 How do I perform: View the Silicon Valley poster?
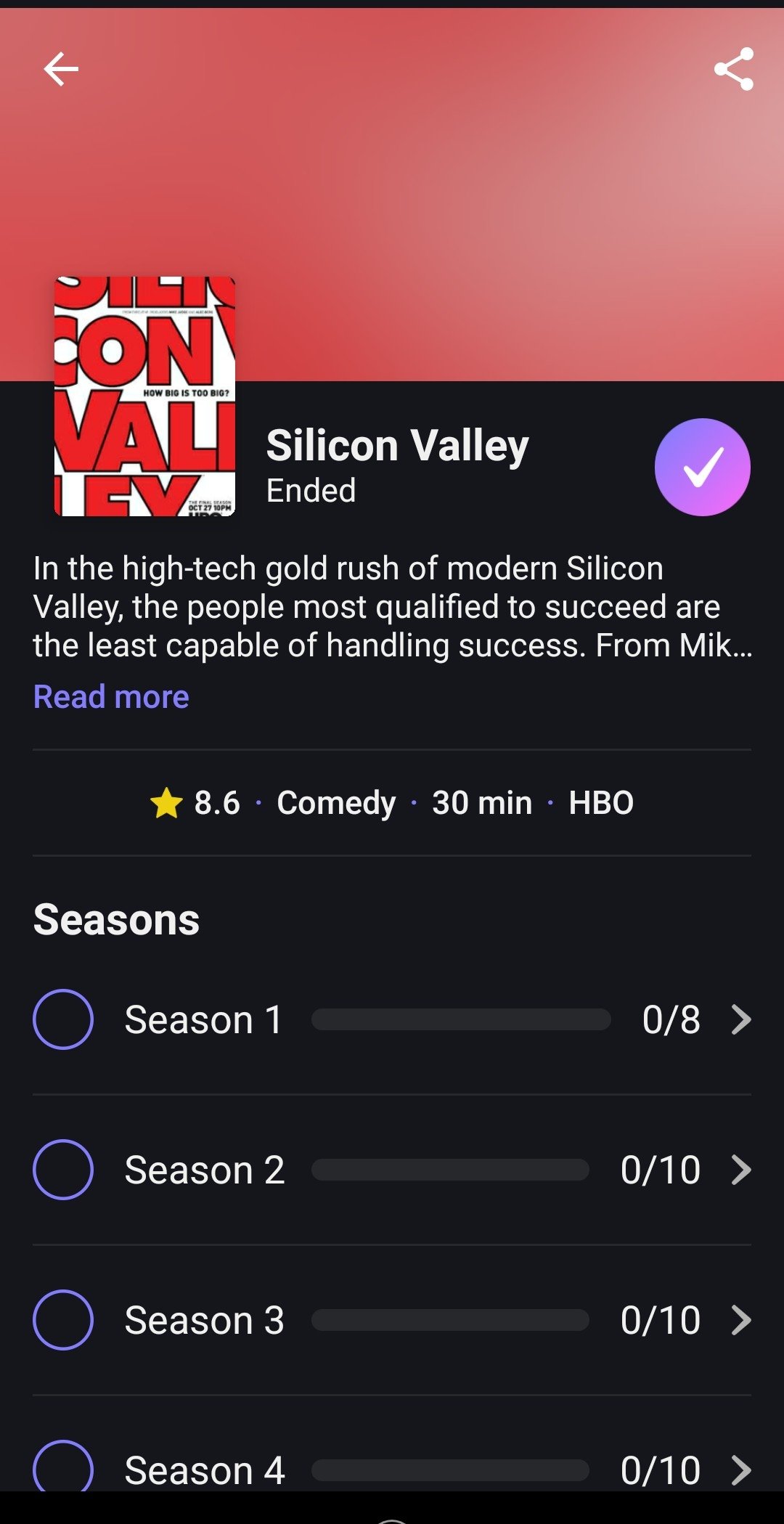[145, 396]
